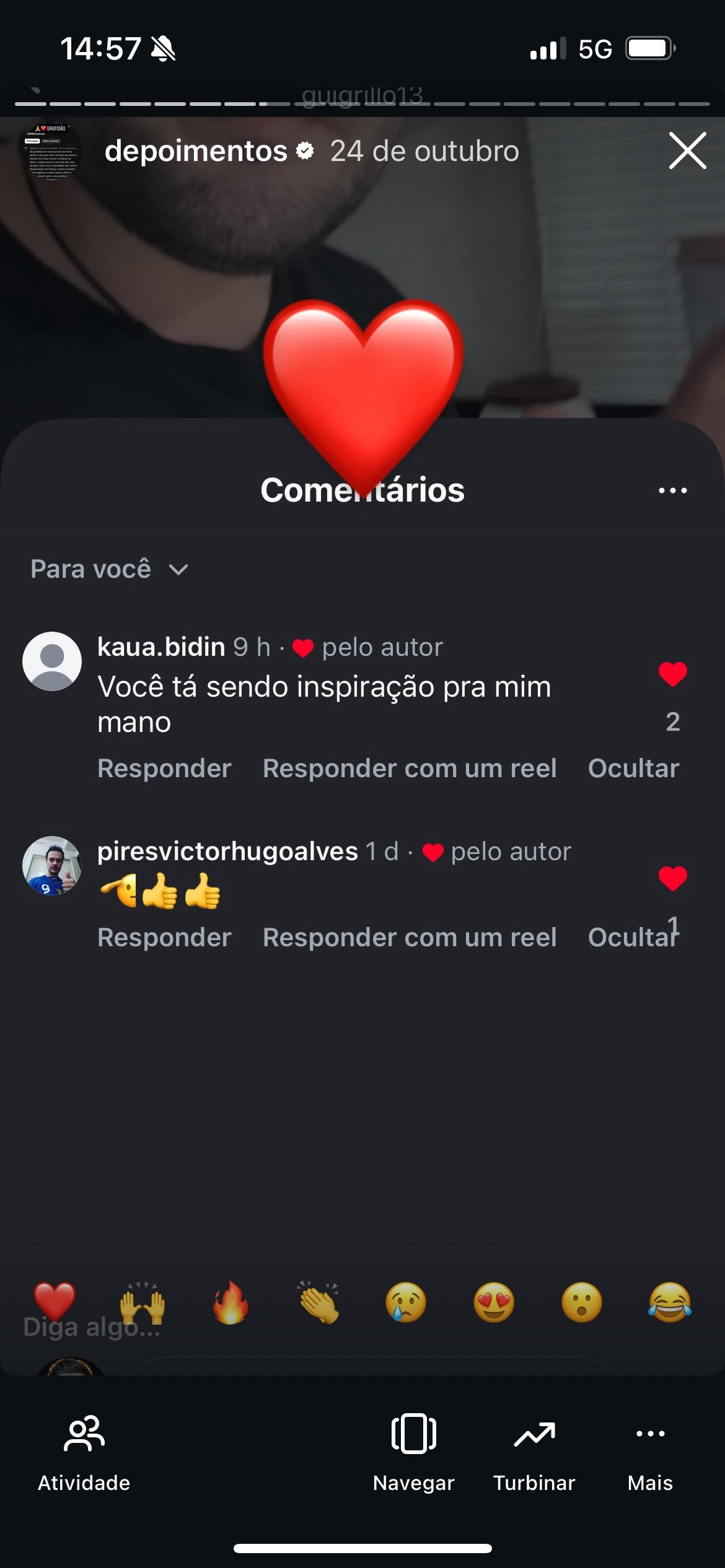Image resolution: width=725 pixels, height=1568 pixels.
Task: Hide piresvictorhugoalves's comment via Ocultar
Action: (x=633, y=937)
